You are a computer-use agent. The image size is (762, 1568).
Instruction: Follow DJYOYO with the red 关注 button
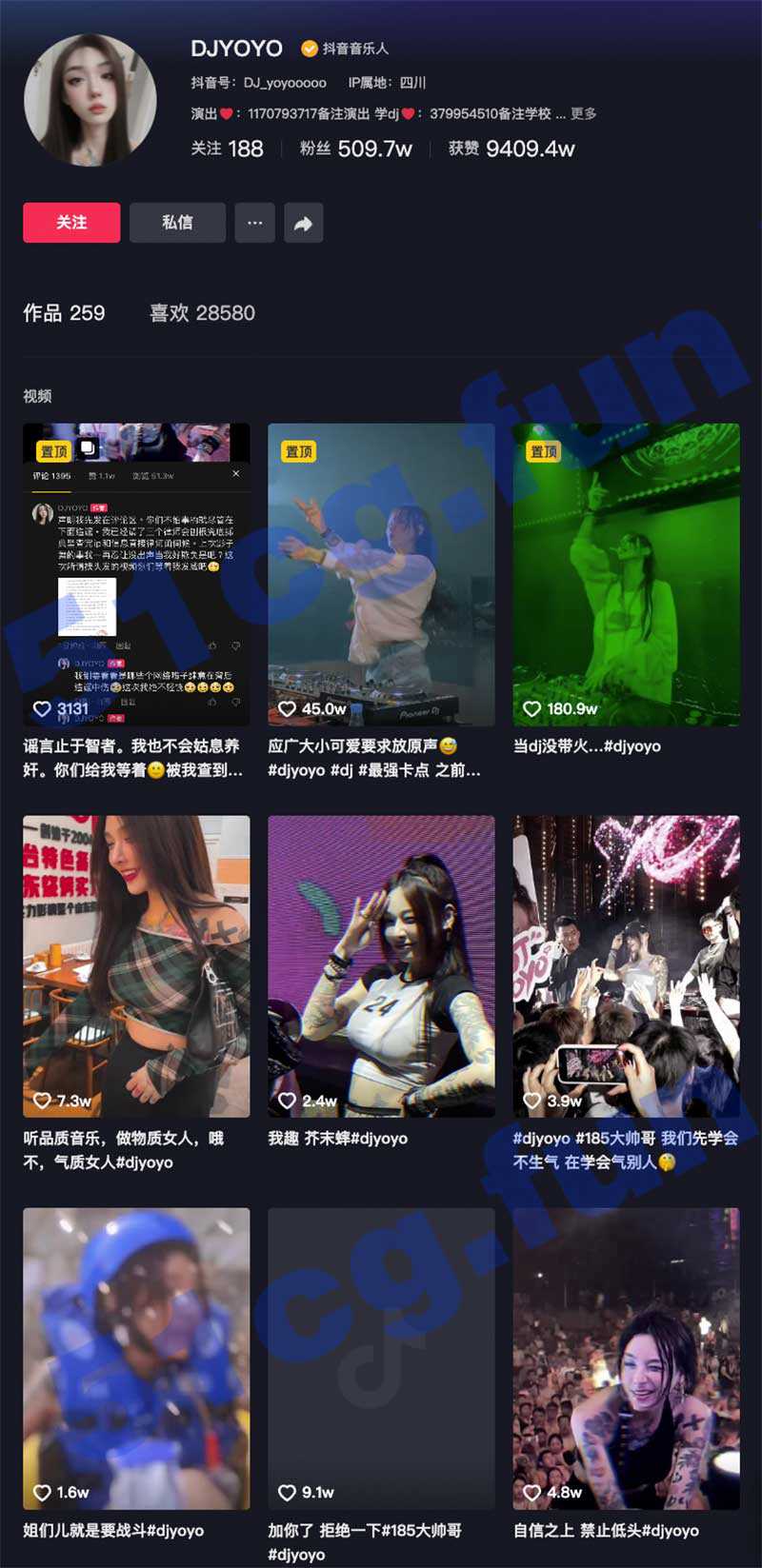tap(71, 223)
